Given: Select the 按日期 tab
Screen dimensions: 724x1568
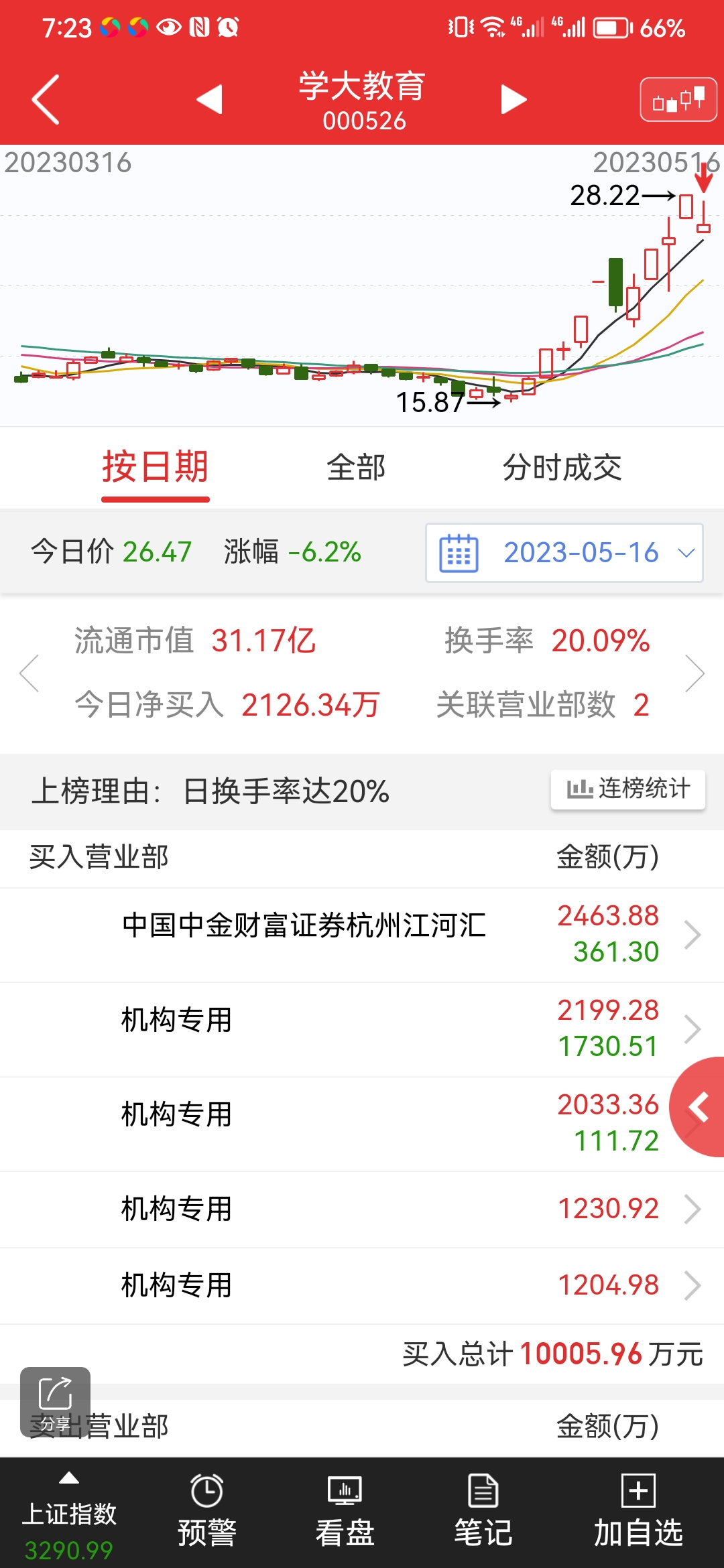Looking at the screenshot, I should [156, 468].
